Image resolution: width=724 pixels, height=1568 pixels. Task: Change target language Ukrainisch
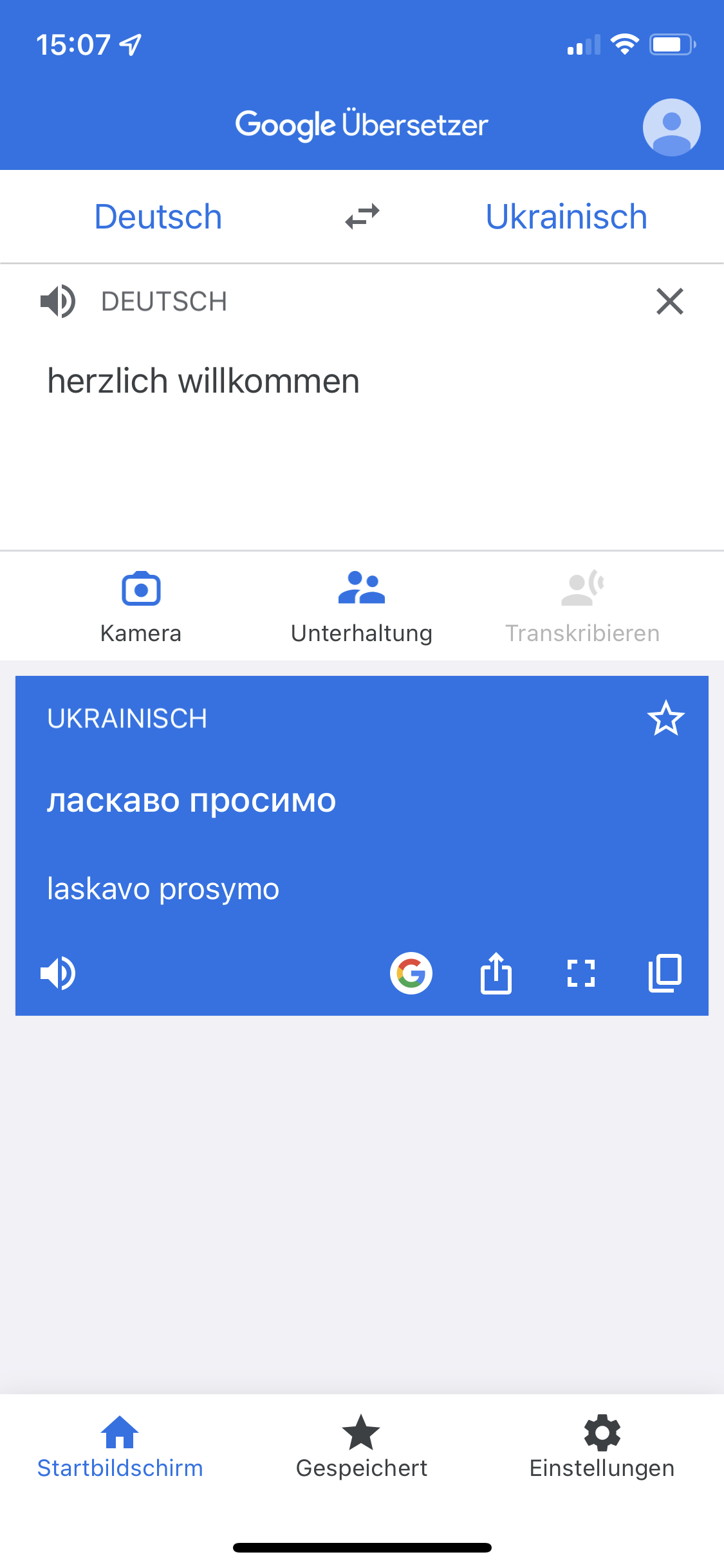coord(566,217)
